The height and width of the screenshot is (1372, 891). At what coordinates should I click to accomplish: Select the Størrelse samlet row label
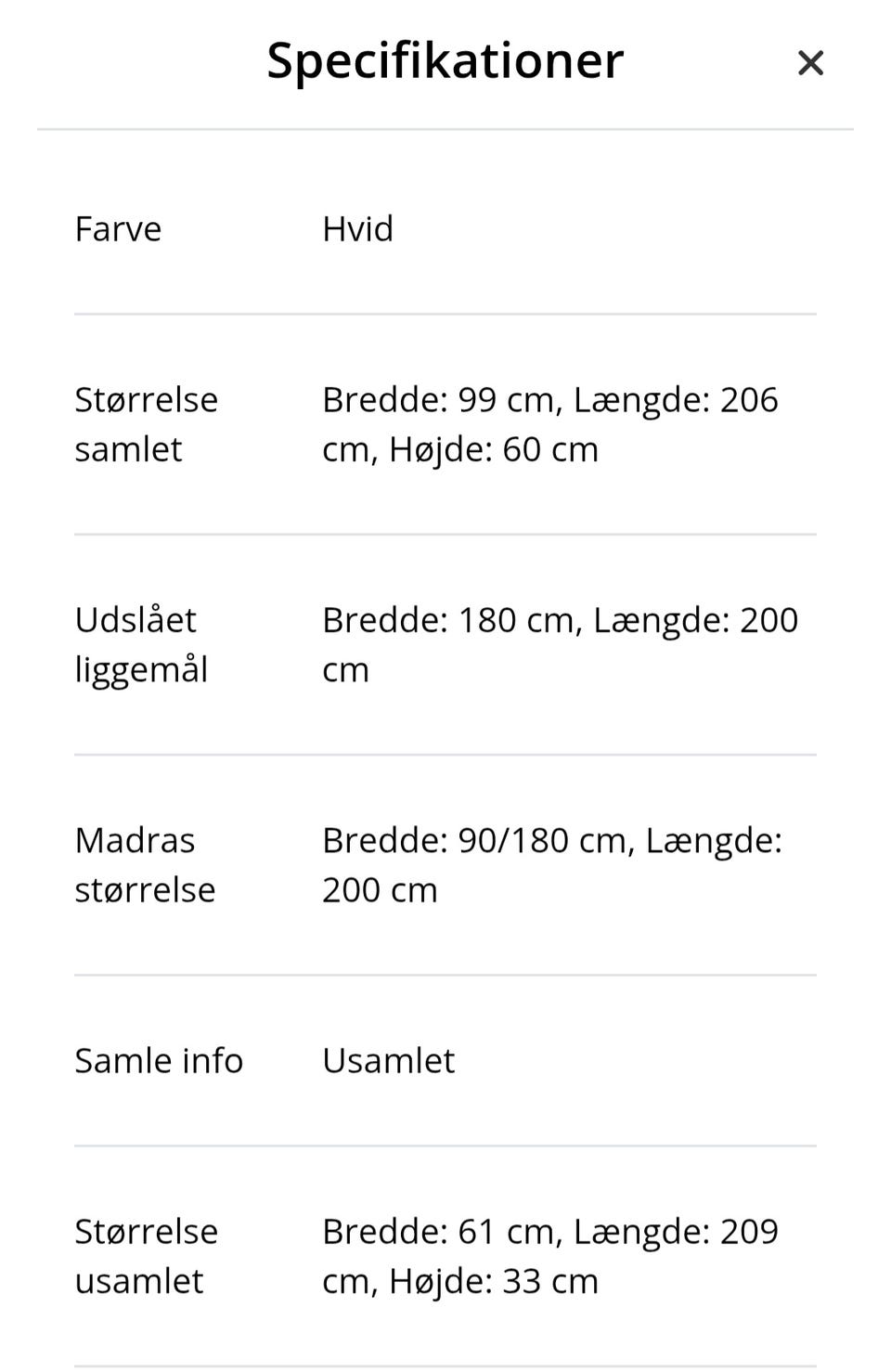click(146, 423)
